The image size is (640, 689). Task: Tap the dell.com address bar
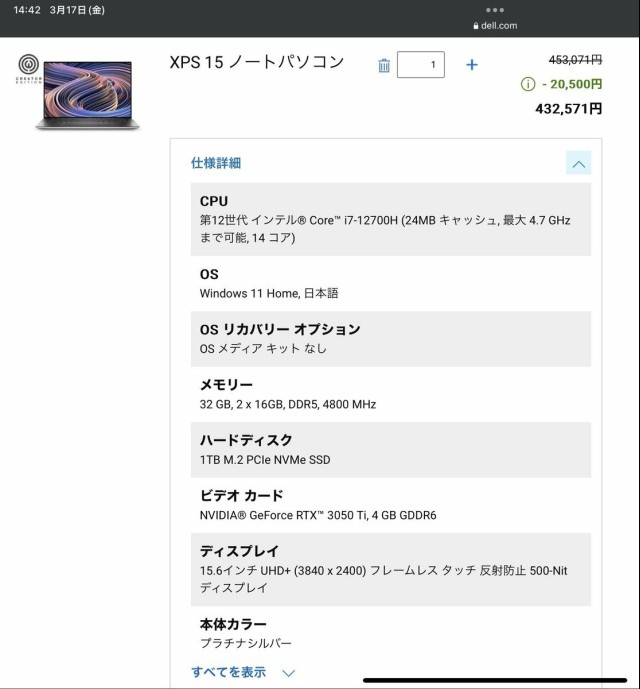[x=495, y=25]
